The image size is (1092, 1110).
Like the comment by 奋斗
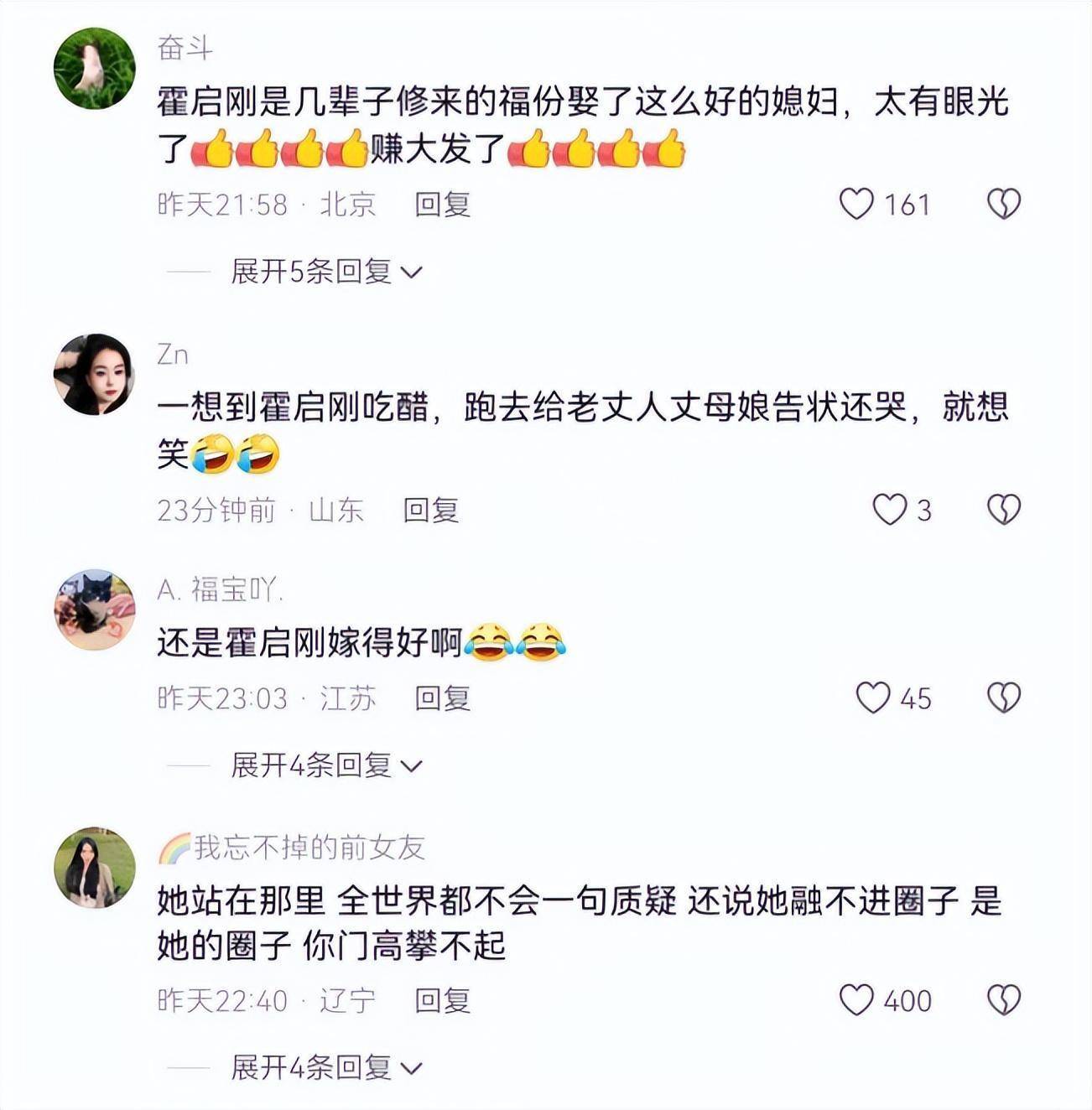click(856, 204)
